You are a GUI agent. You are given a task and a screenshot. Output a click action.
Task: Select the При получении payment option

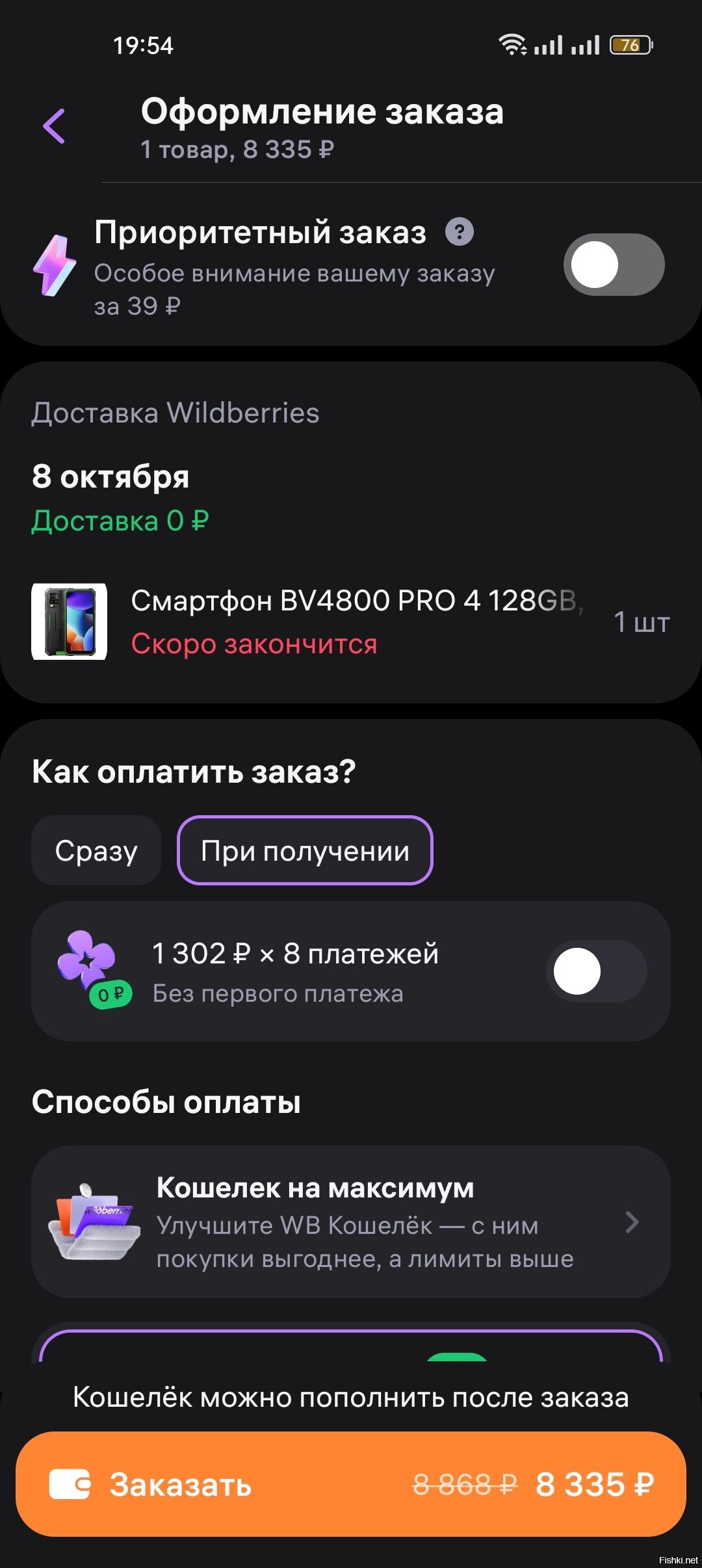pos(305,850)
